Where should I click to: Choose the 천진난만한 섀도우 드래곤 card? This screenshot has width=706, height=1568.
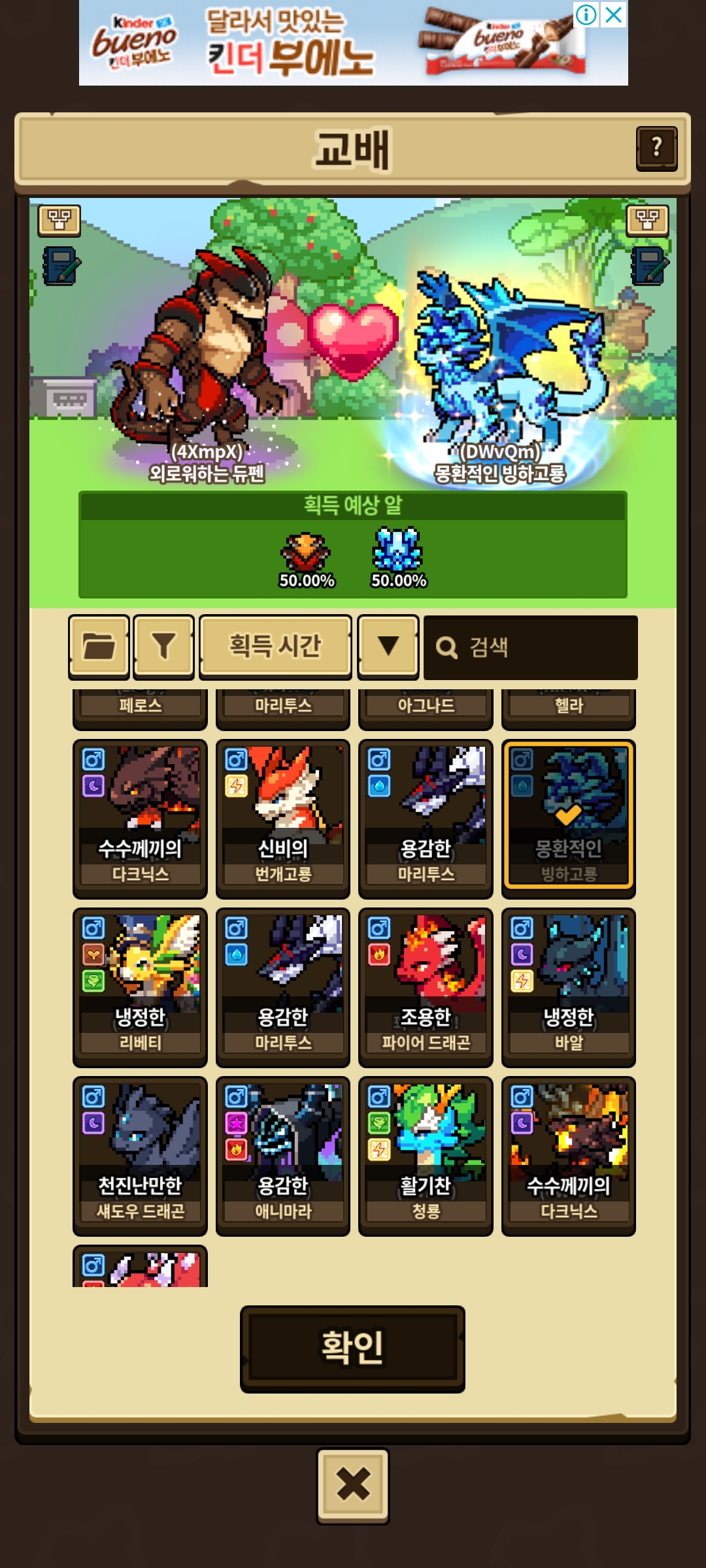pyautogui.click(x=140, y=1156)
